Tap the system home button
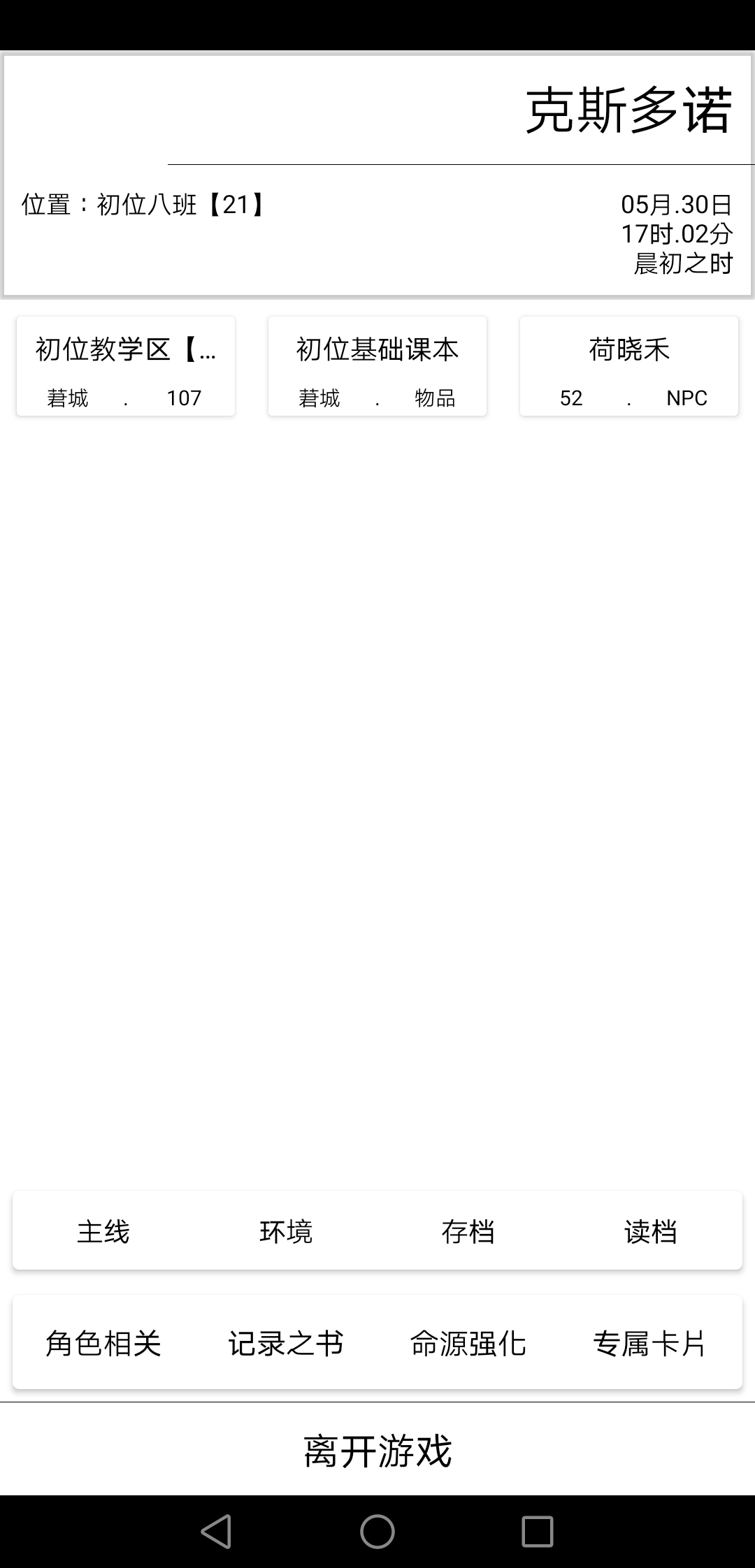 [377, 1532]
